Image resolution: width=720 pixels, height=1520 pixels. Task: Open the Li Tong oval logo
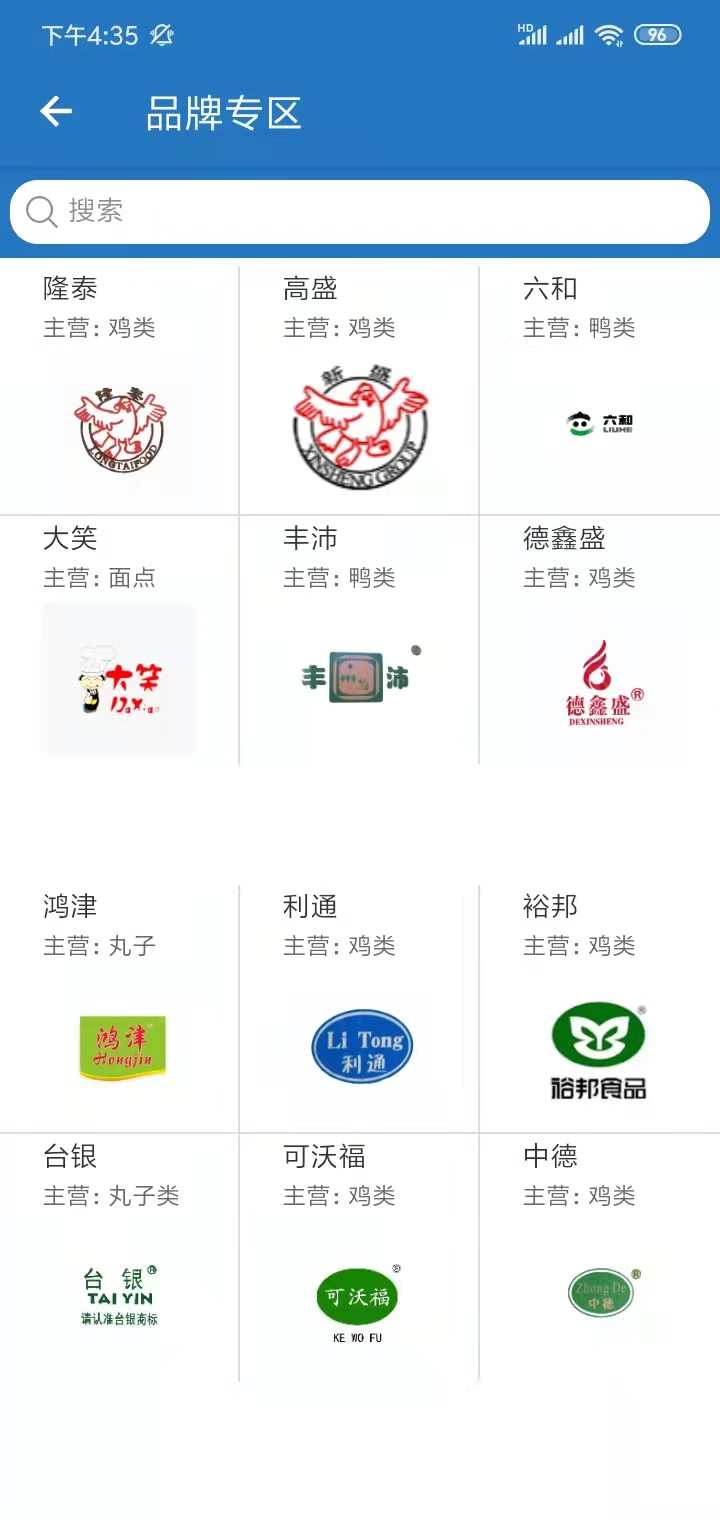[x=362, y=1045]
